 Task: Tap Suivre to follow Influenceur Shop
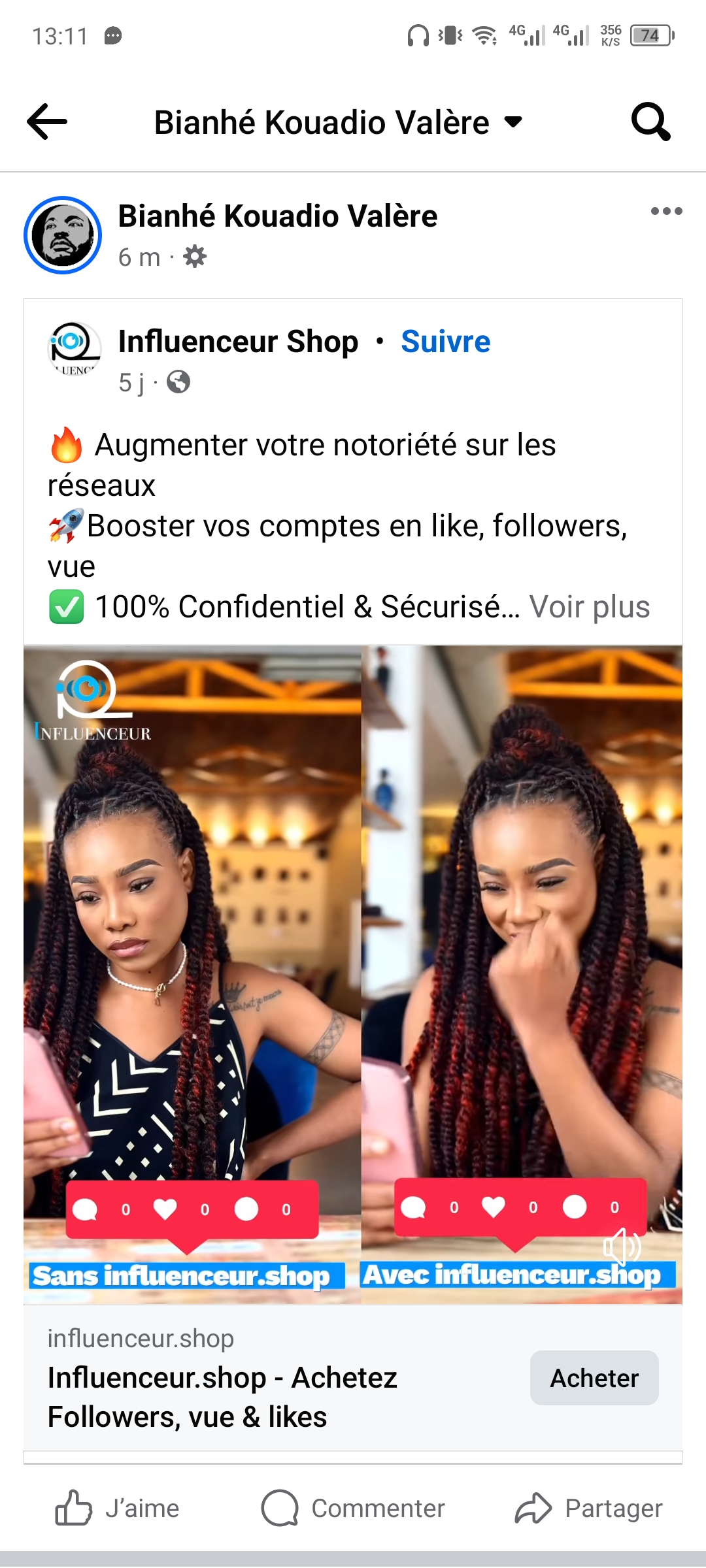[x=445, y=342]
